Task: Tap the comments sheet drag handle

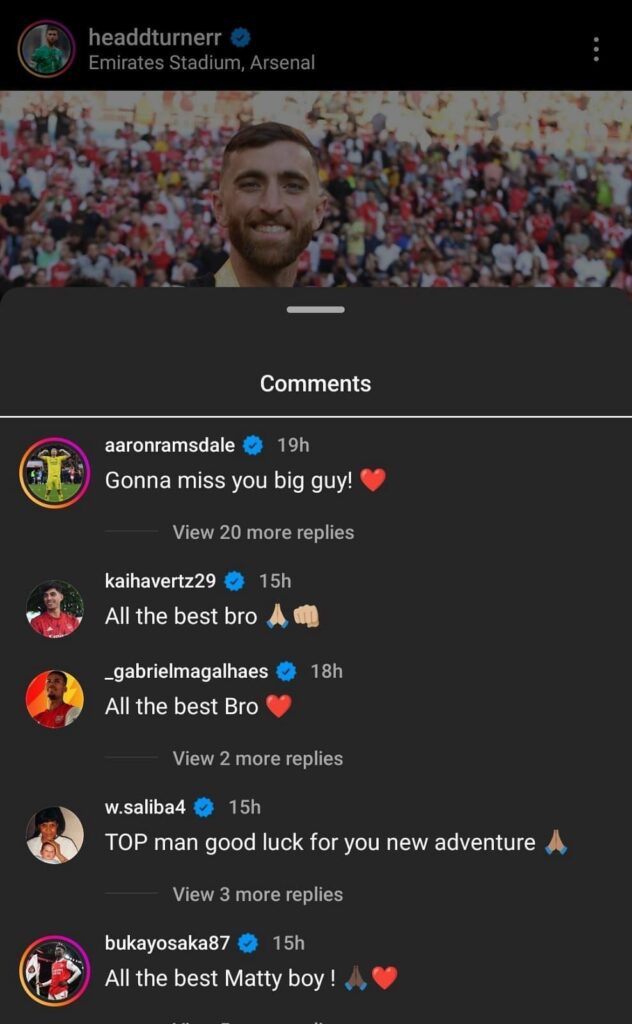Action: click(x=315, y=310)
